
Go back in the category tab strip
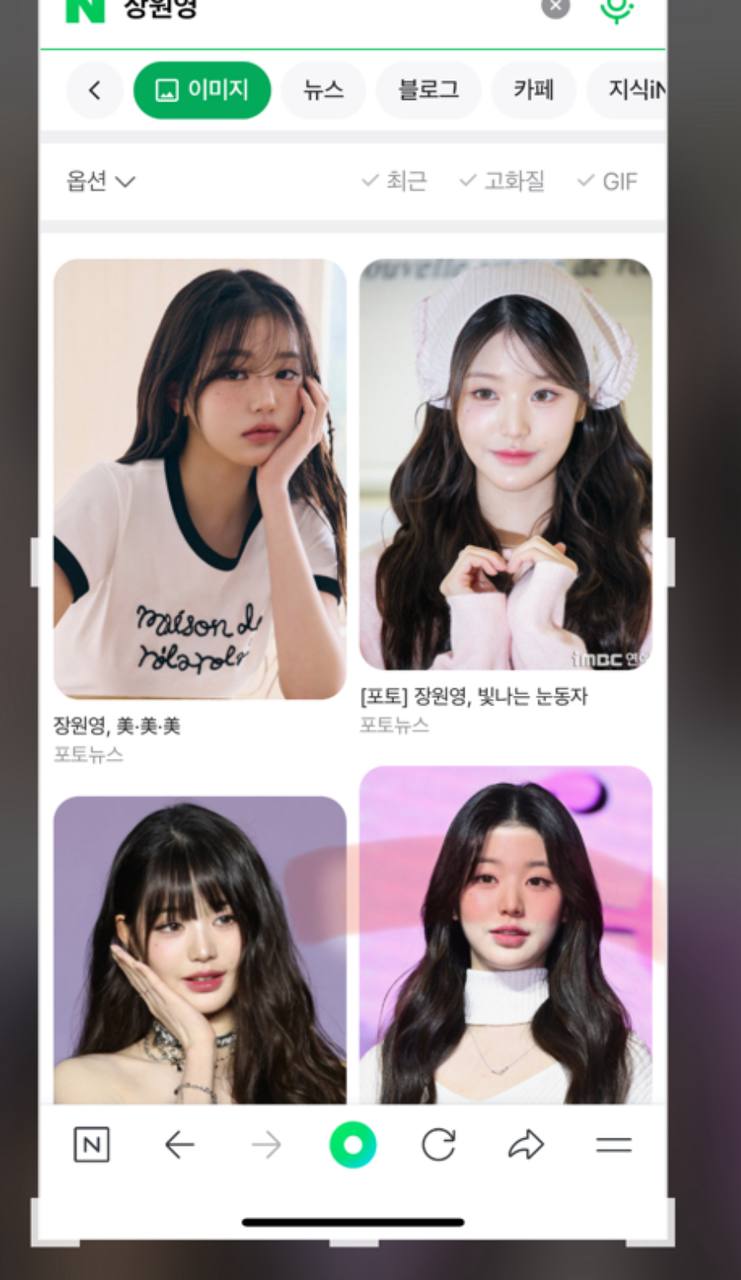point(94,91)
